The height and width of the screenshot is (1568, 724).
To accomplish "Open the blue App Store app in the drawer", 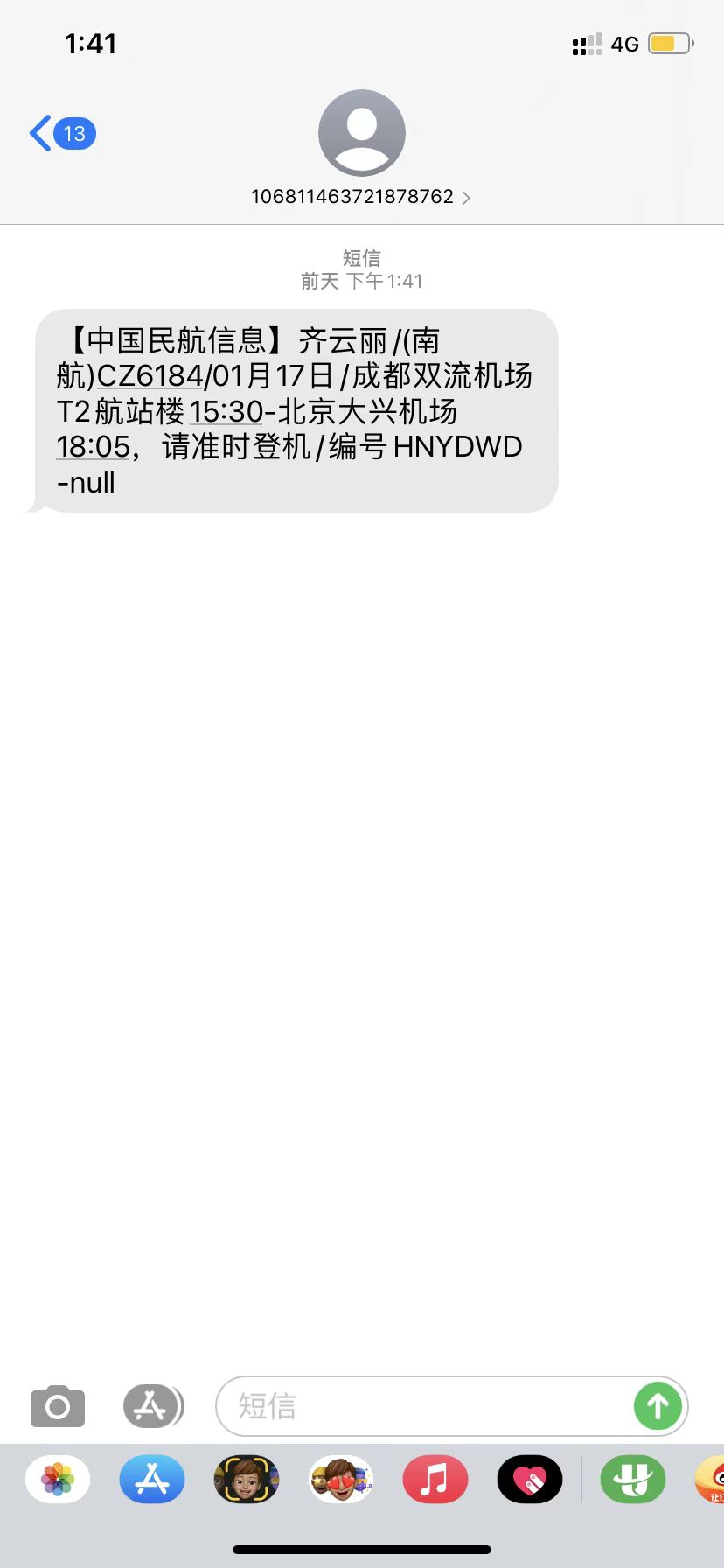I will point(152,1480).
